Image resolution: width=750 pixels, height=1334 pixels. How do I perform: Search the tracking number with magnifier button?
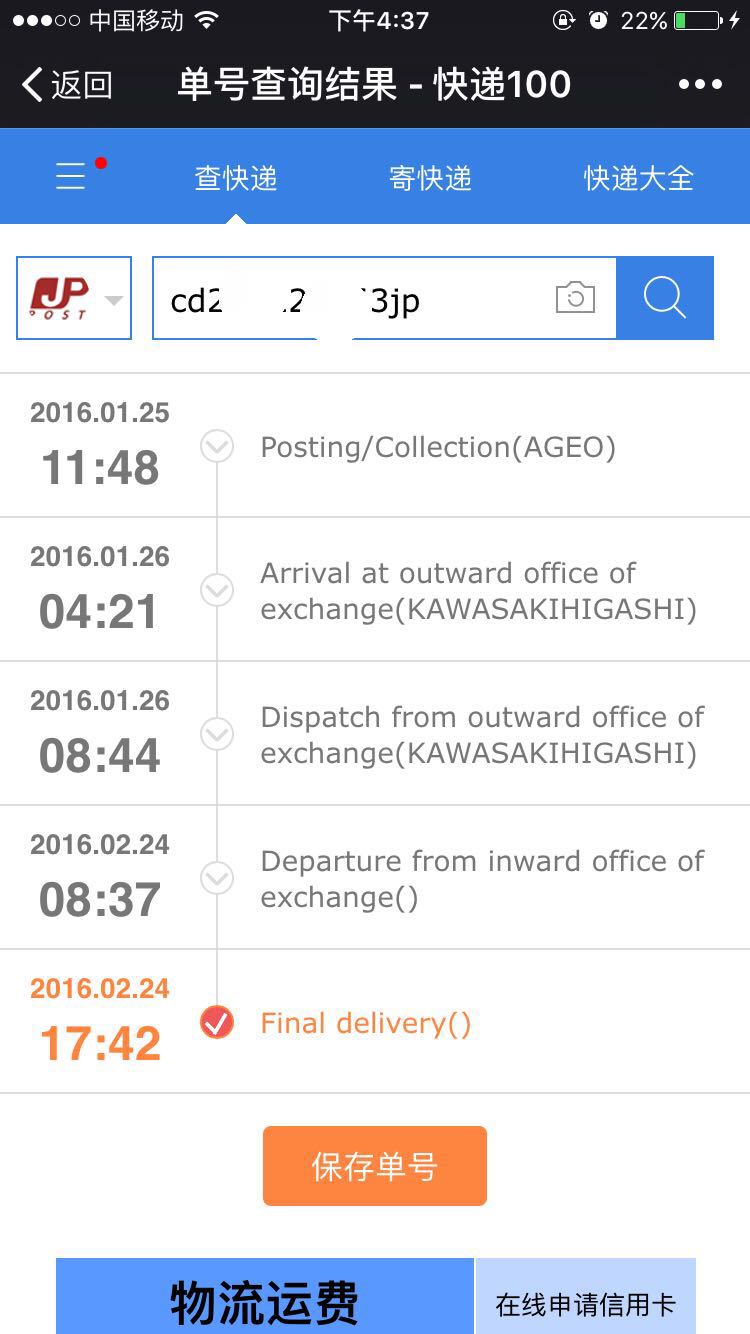coord(665,298)
